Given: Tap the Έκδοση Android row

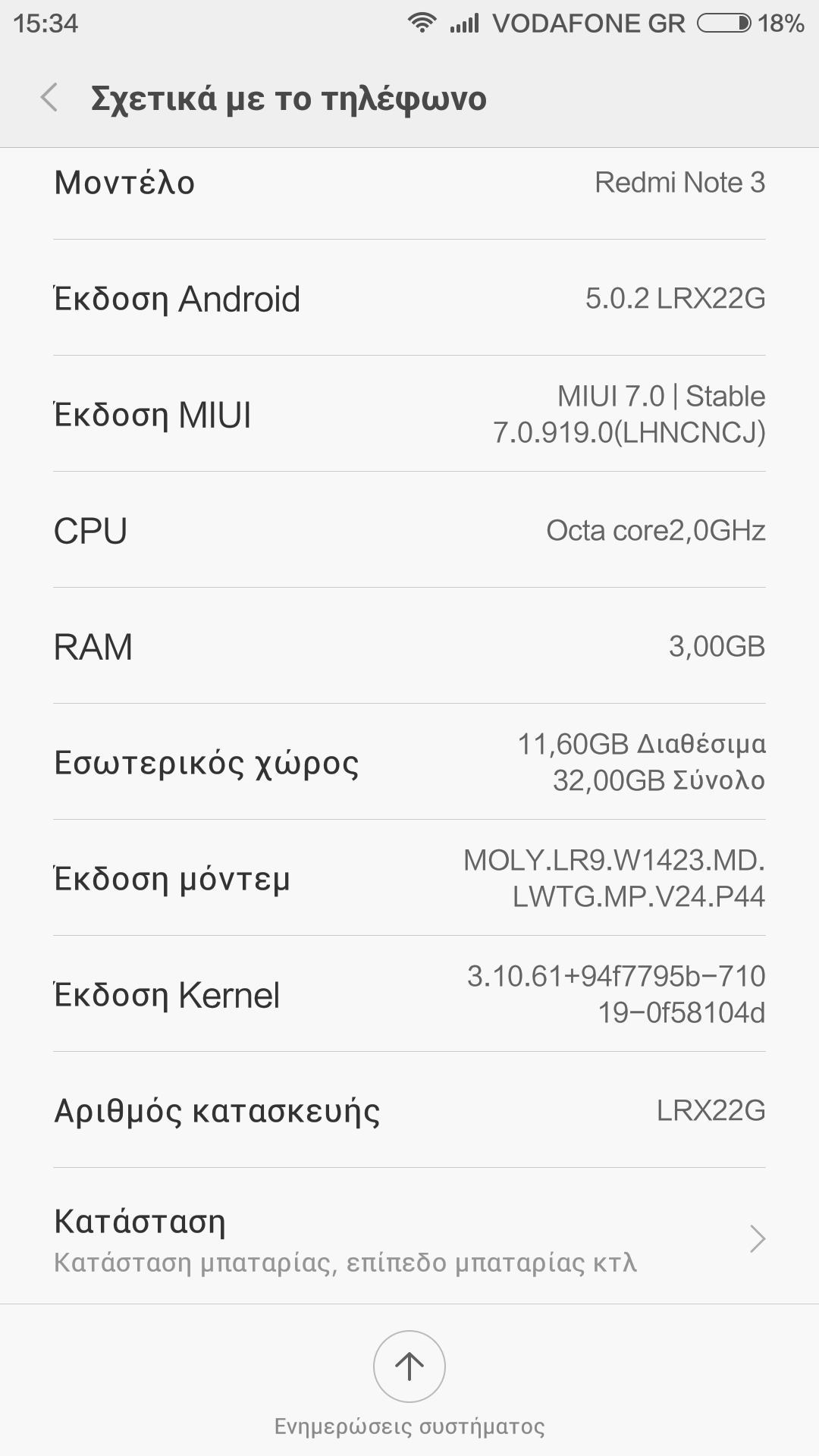Looking at the screenshot, I should pyautogui.click(x=409, y=298).
